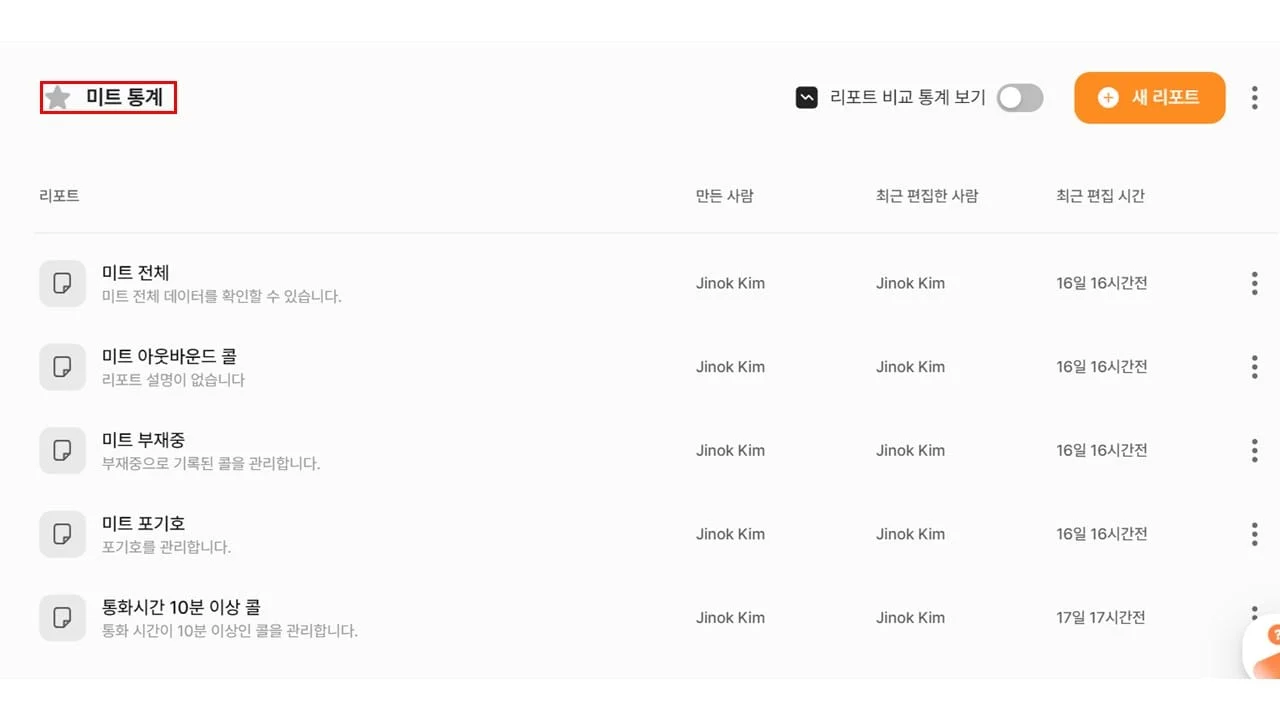
Task: Open the 미트 포기호 report
Action: (x=143, y=524)
